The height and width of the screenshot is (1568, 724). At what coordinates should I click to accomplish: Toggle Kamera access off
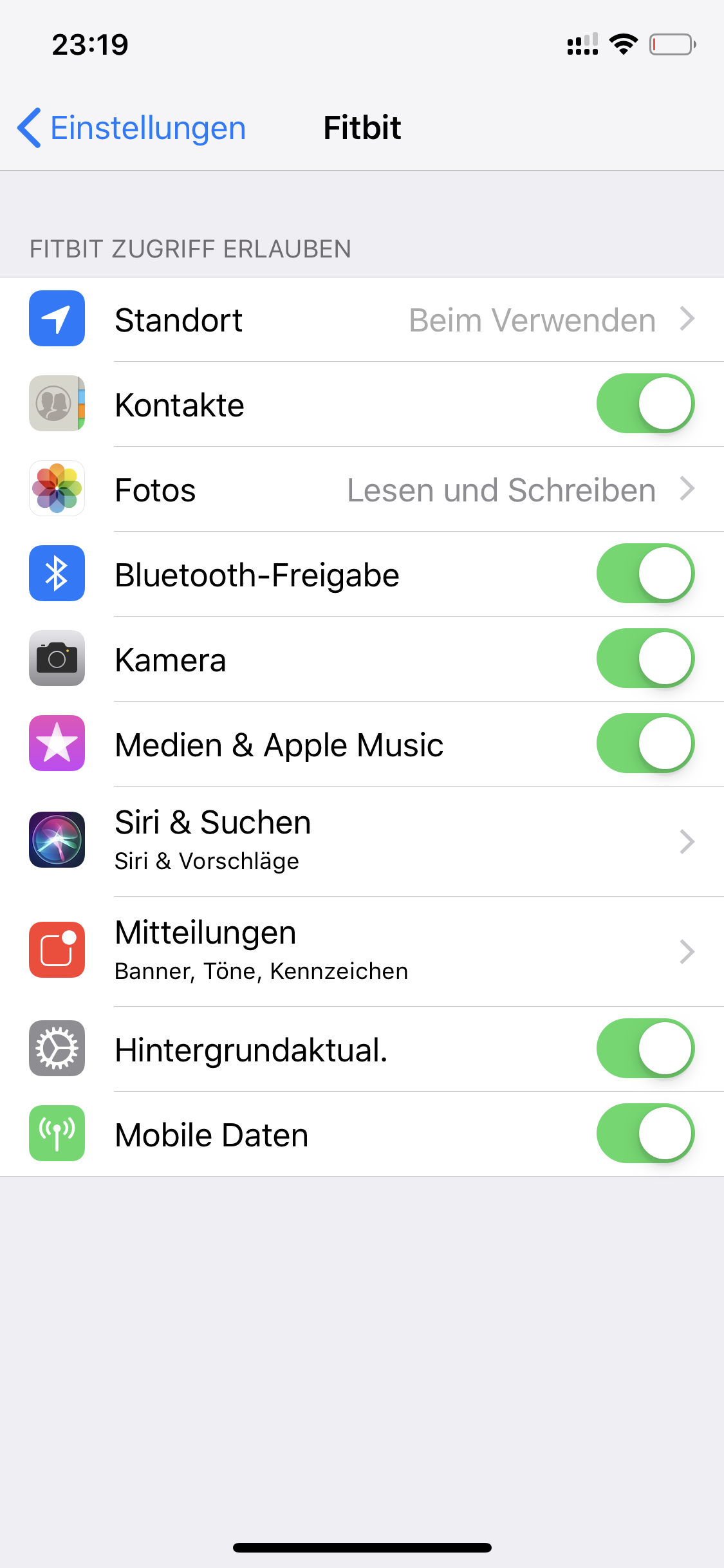pos(645,658)
